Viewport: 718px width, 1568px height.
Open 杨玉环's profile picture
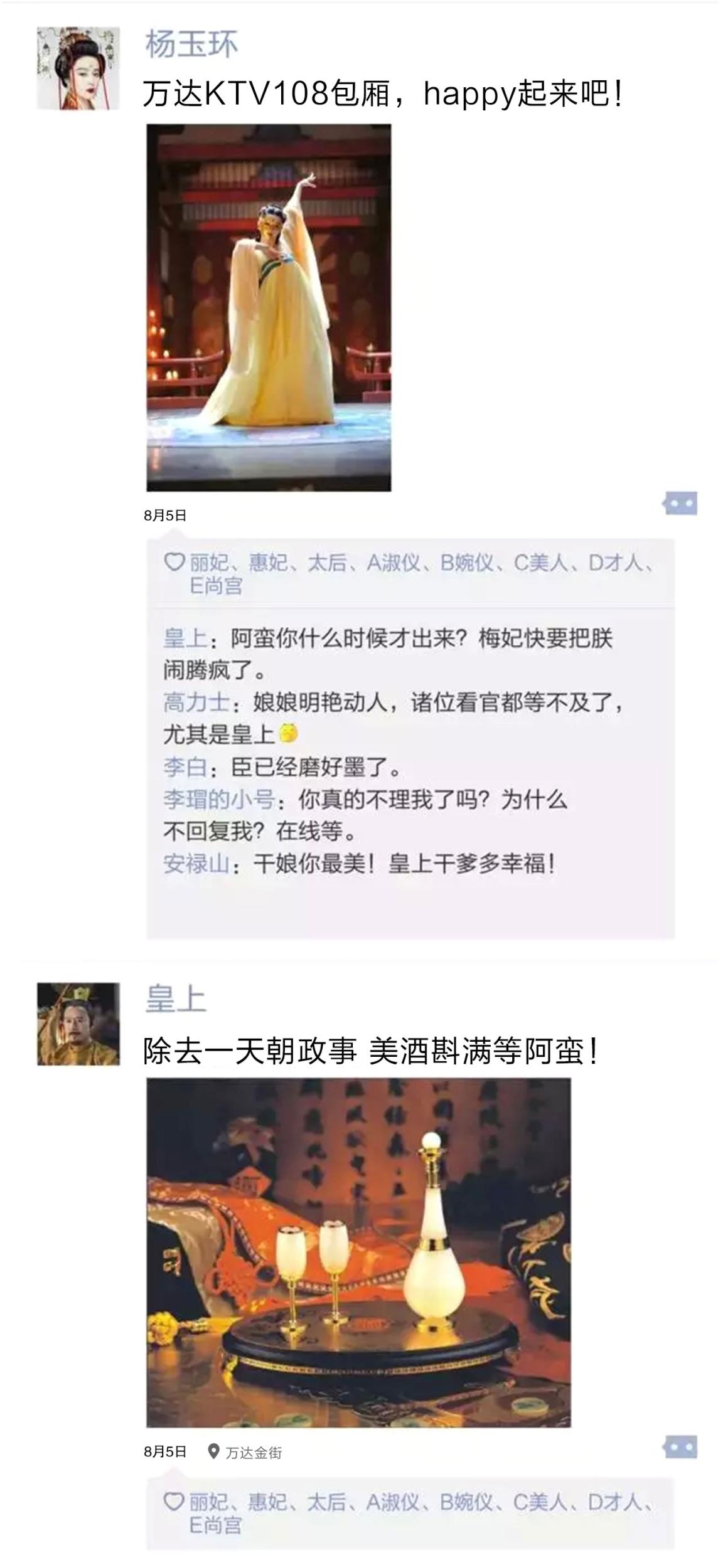(x=78, y=68)
